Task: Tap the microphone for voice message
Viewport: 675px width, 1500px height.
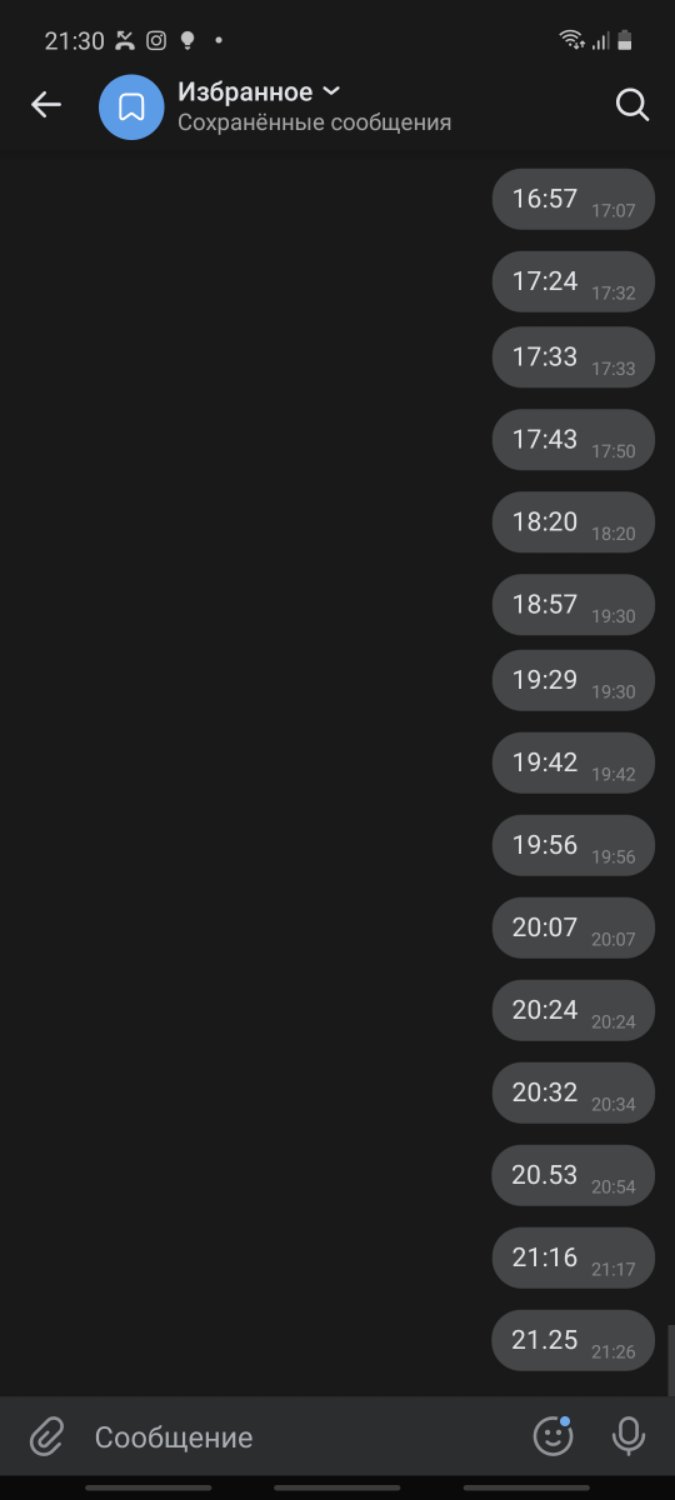Action: (628, 1437)
